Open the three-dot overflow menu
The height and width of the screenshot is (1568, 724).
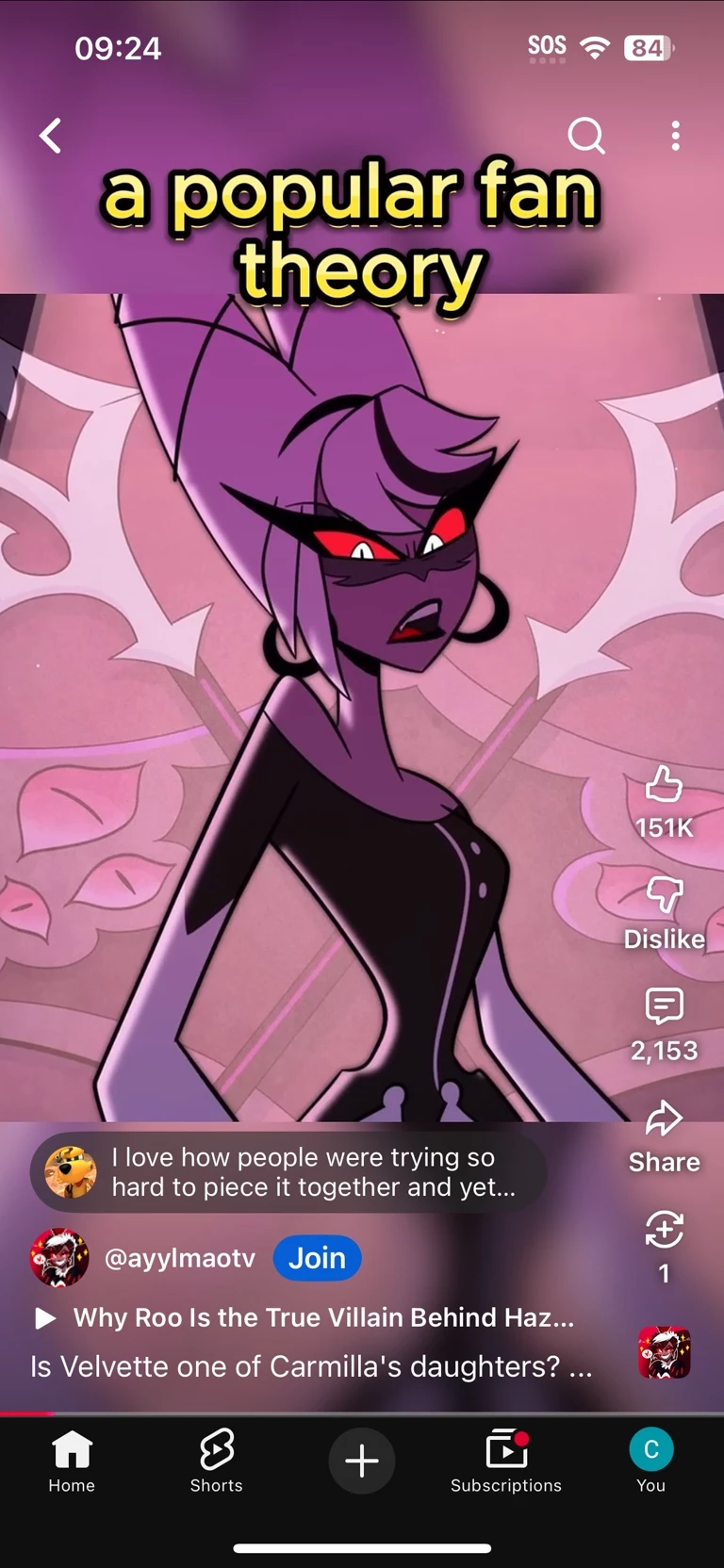coord(675,137)
